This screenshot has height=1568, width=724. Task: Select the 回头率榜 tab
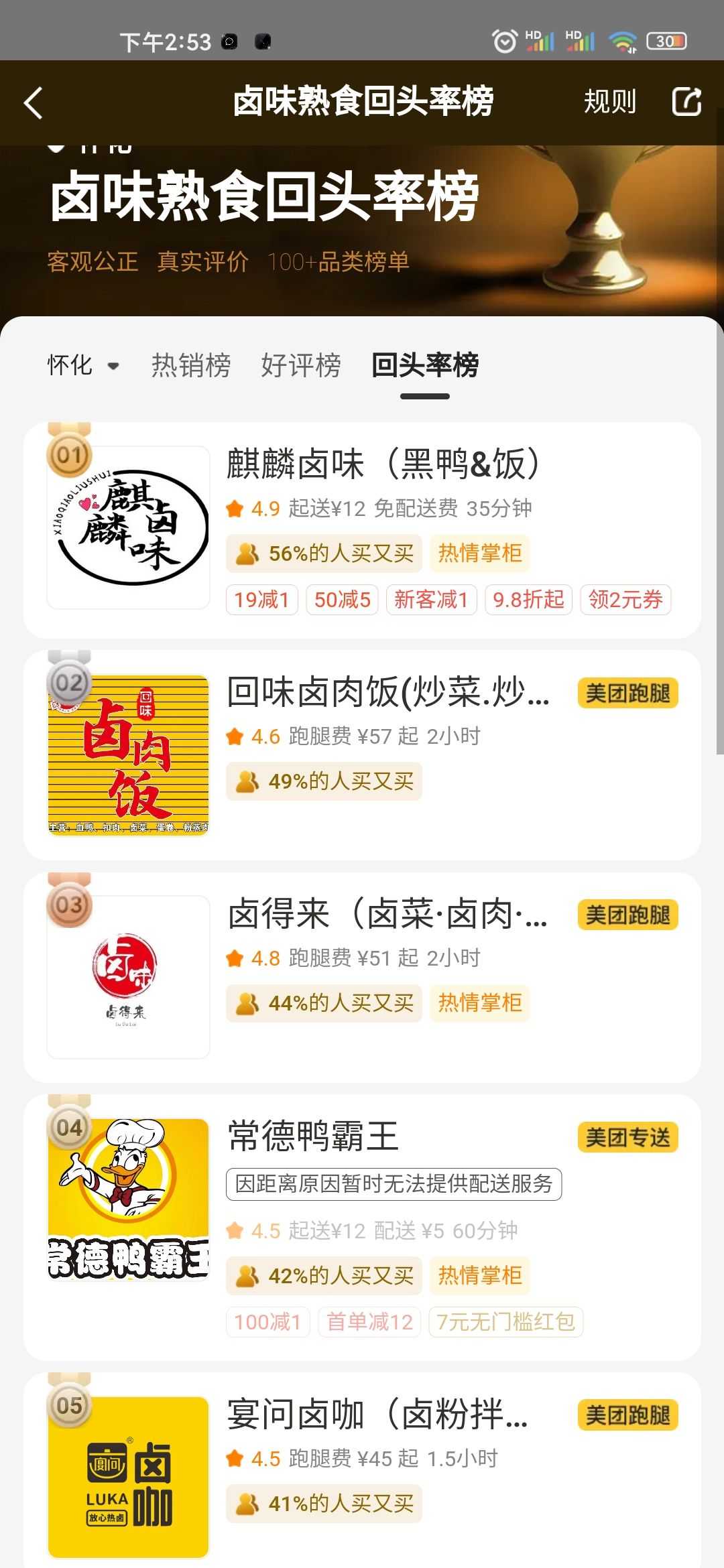[x=425, y=365]
